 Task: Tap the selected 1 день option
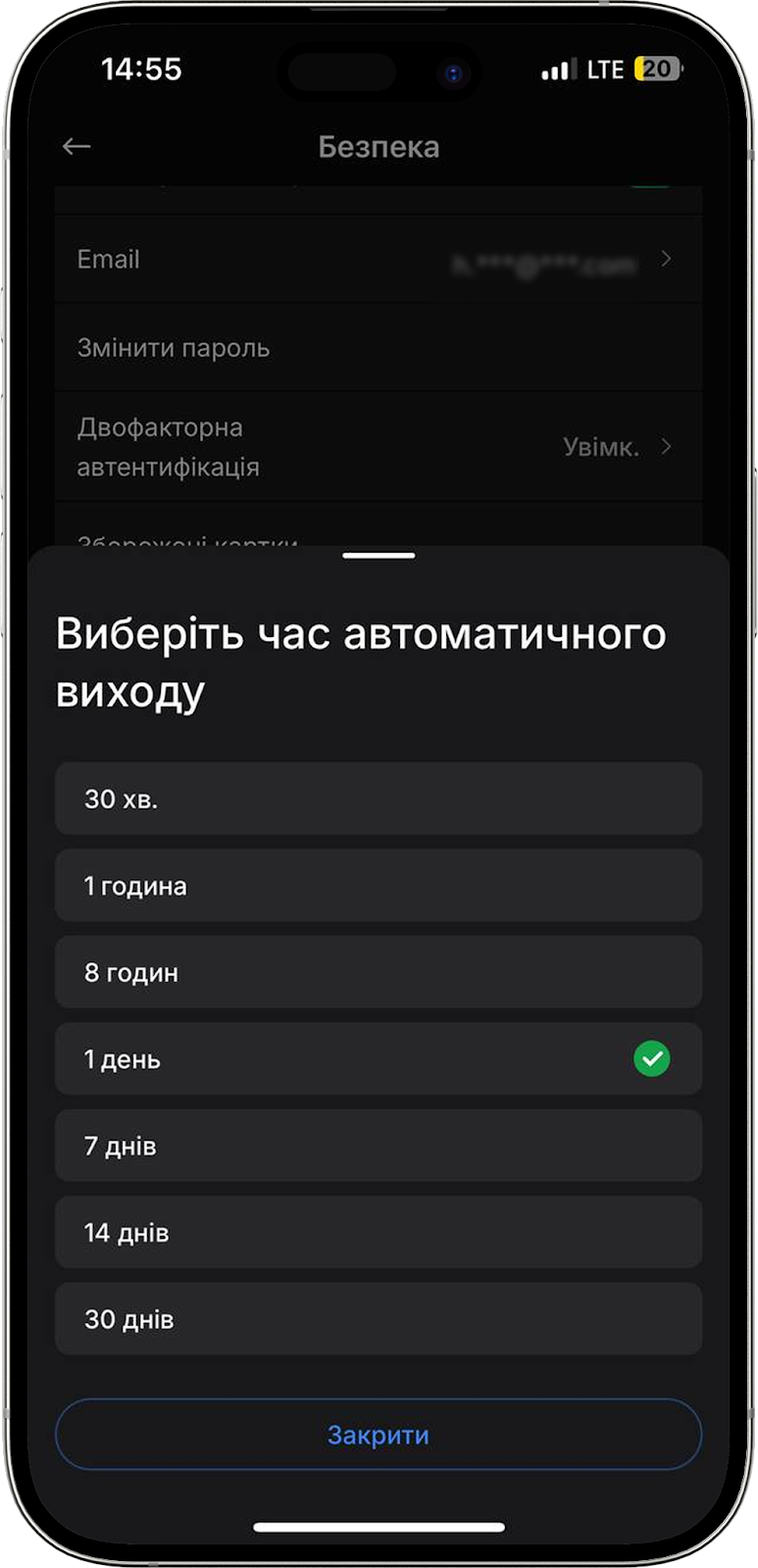coord(379,1059)
